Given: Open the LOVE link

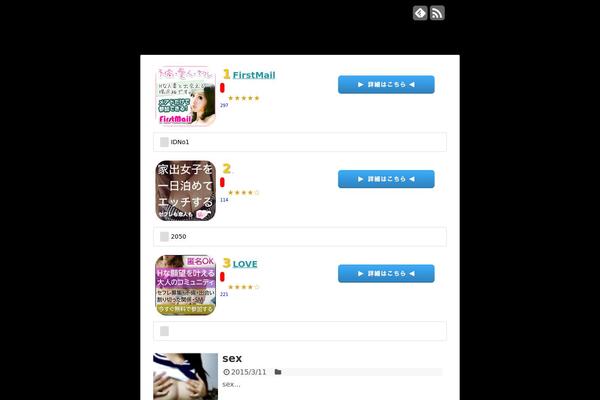Looking at the screenshot, I should [245, 264].
